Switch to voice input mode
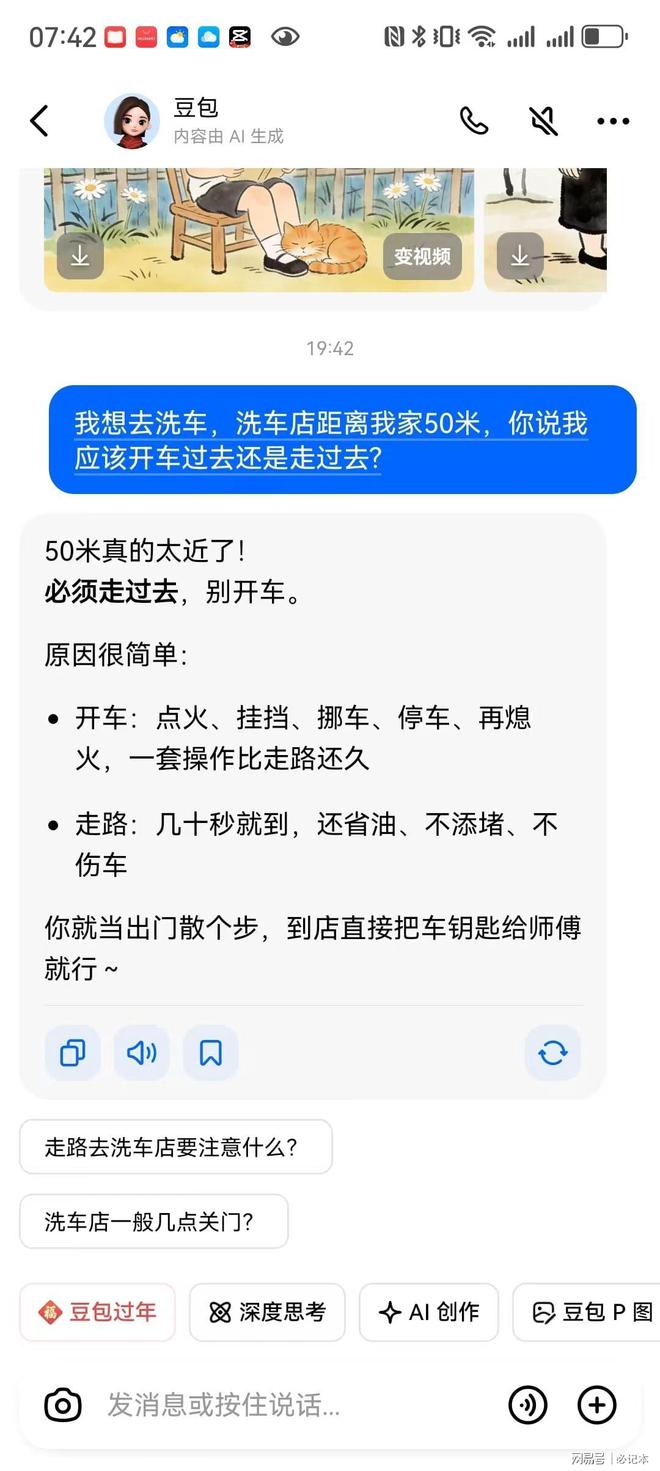 tap(528, 1405)
